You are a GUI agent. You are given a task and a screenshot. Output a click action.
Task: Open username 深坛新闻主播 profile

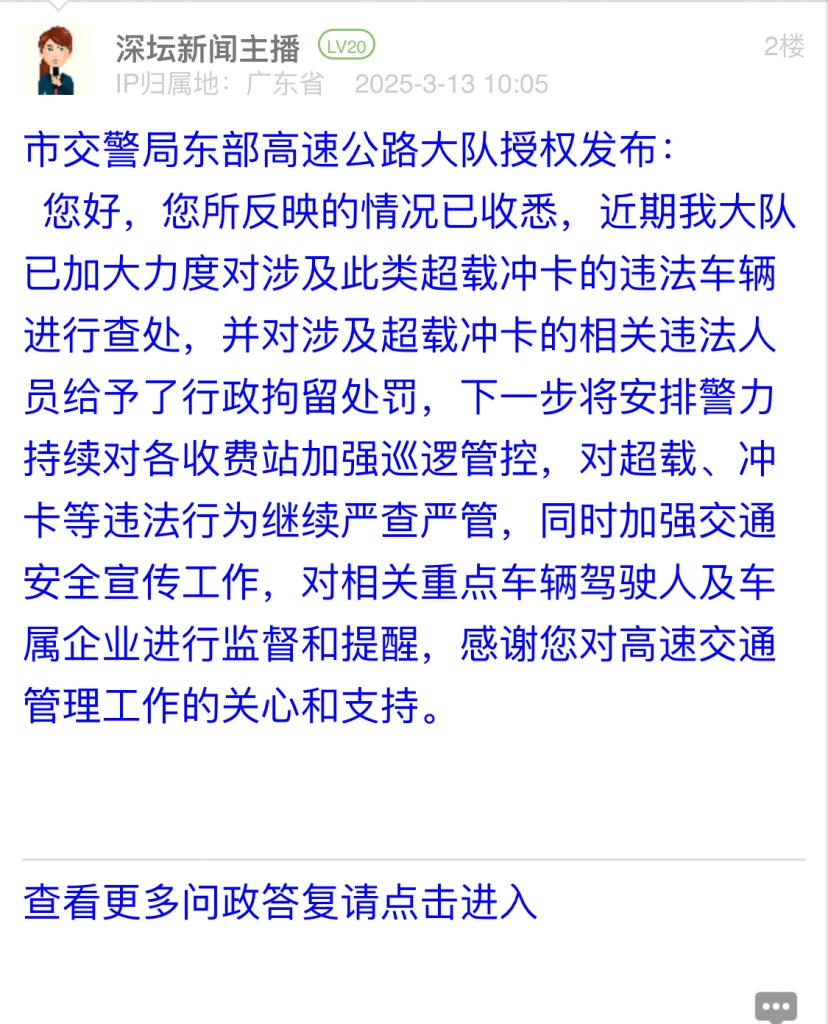[207, 47]
